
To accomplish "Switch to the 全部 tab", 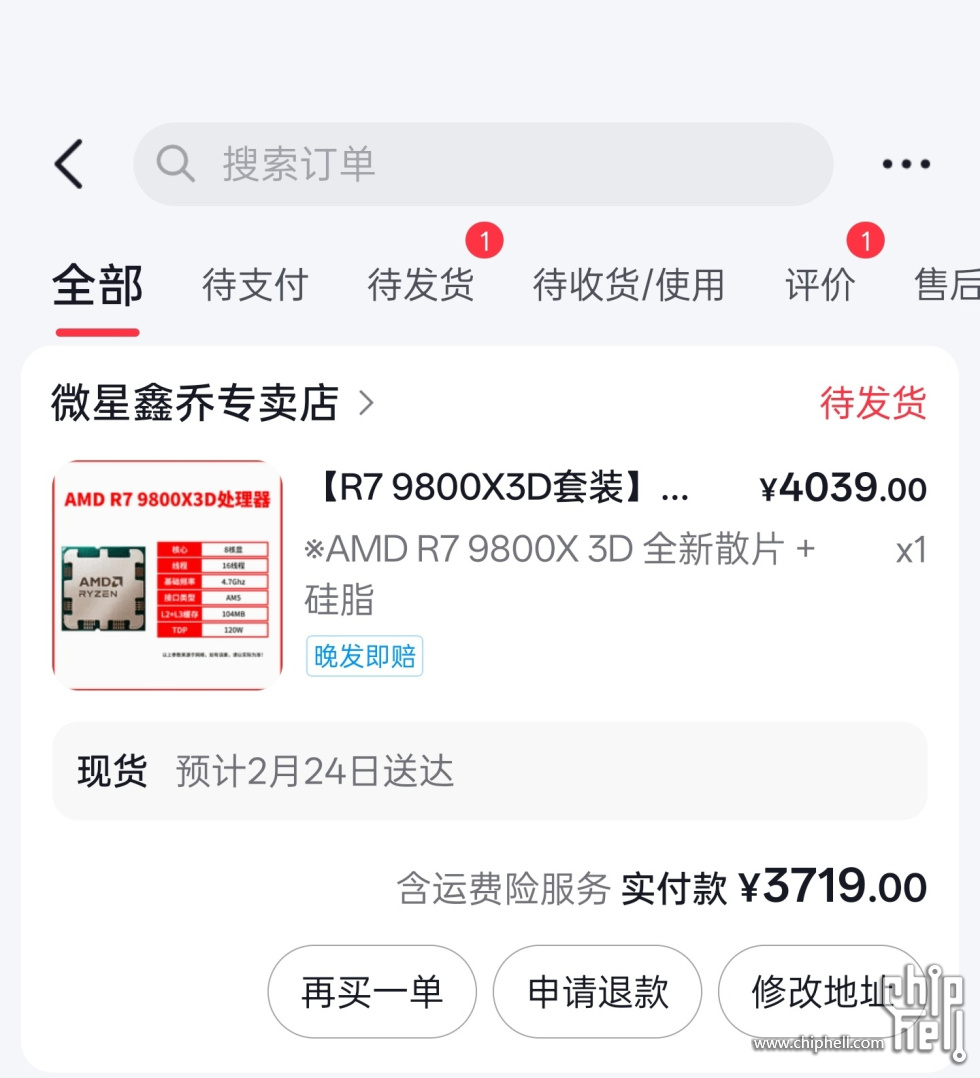I will point(98,286).
